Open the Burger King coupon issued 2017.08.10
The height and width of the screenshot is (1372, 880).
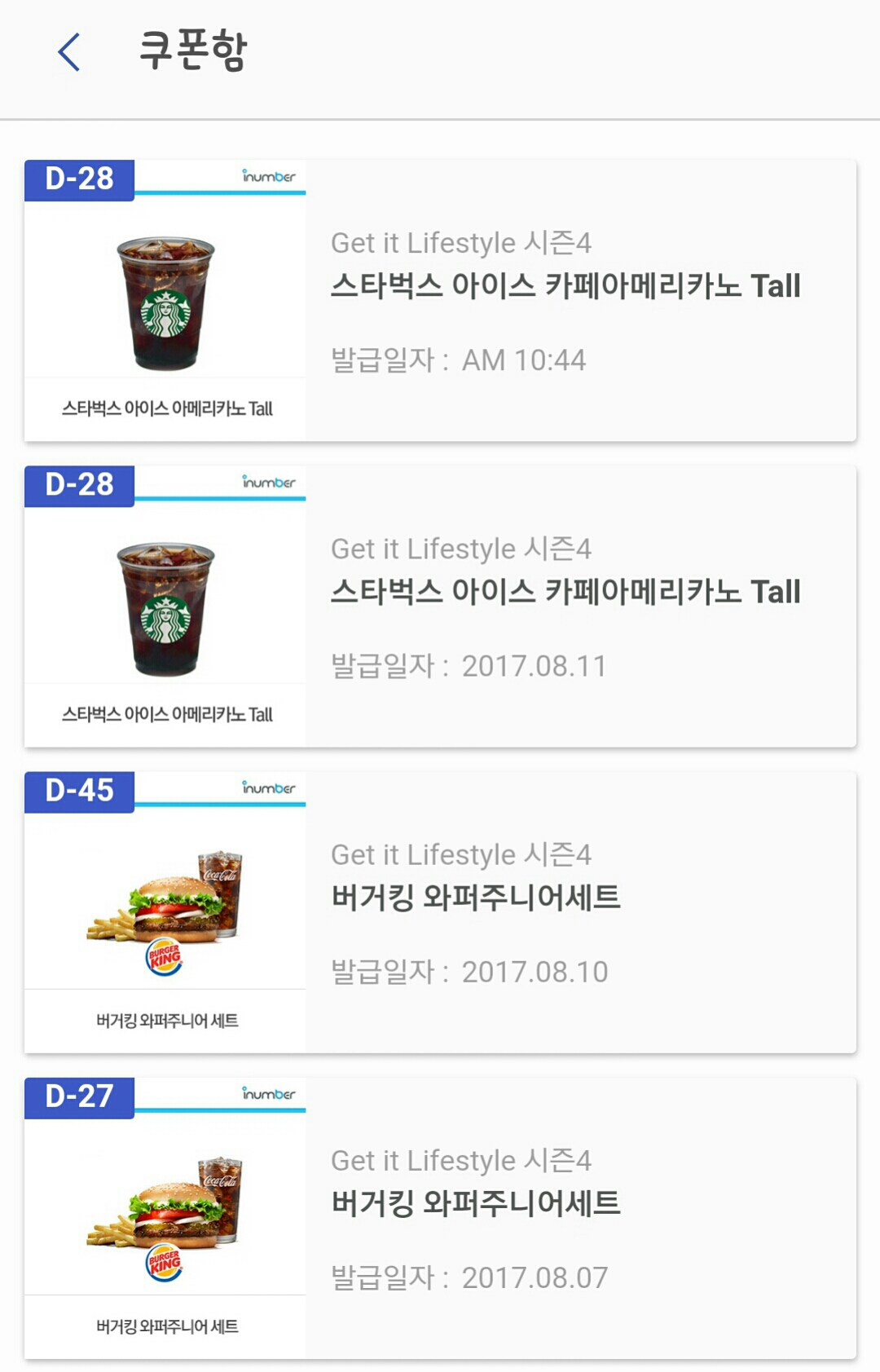click(x=440, y=912)
